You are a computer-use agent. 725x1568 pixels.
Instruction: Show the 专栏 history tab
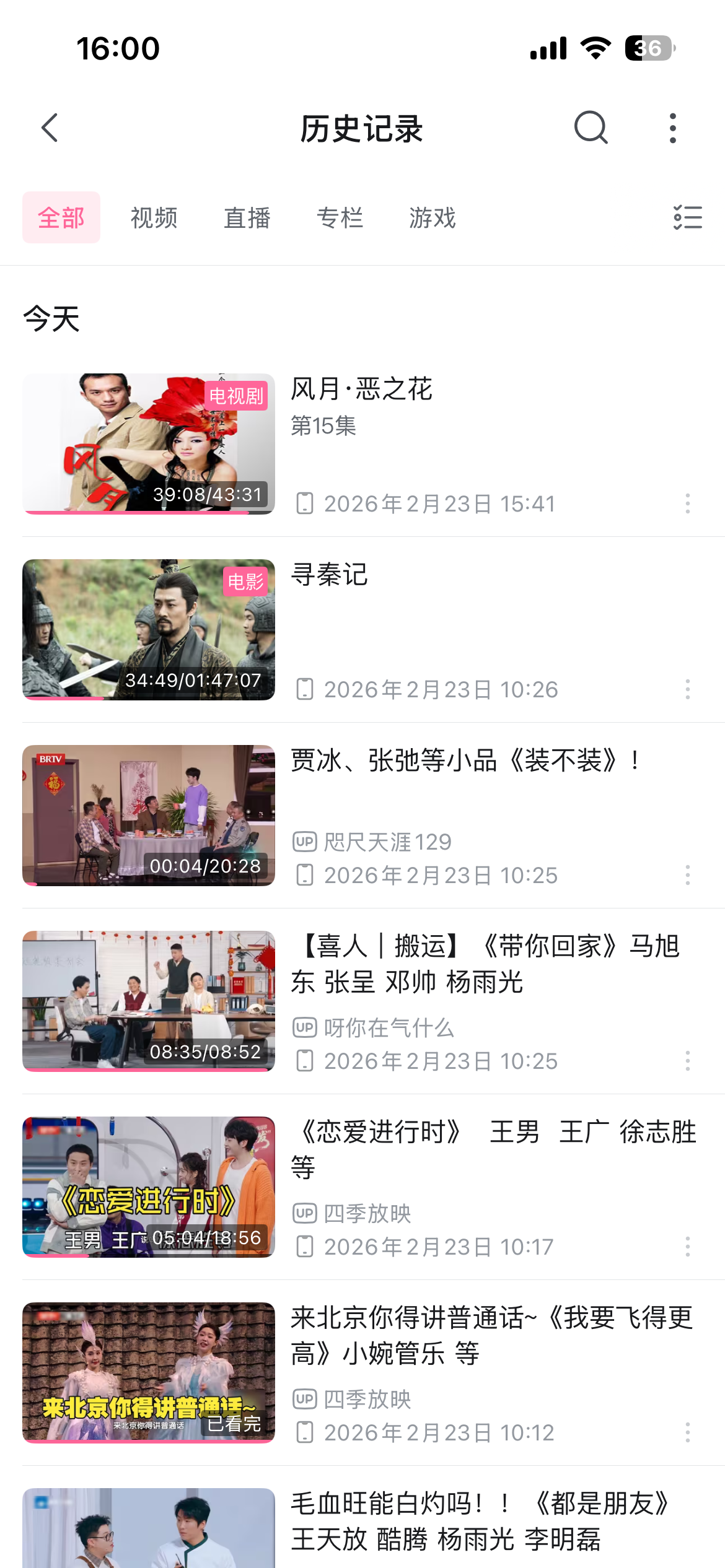coord(340,217)
